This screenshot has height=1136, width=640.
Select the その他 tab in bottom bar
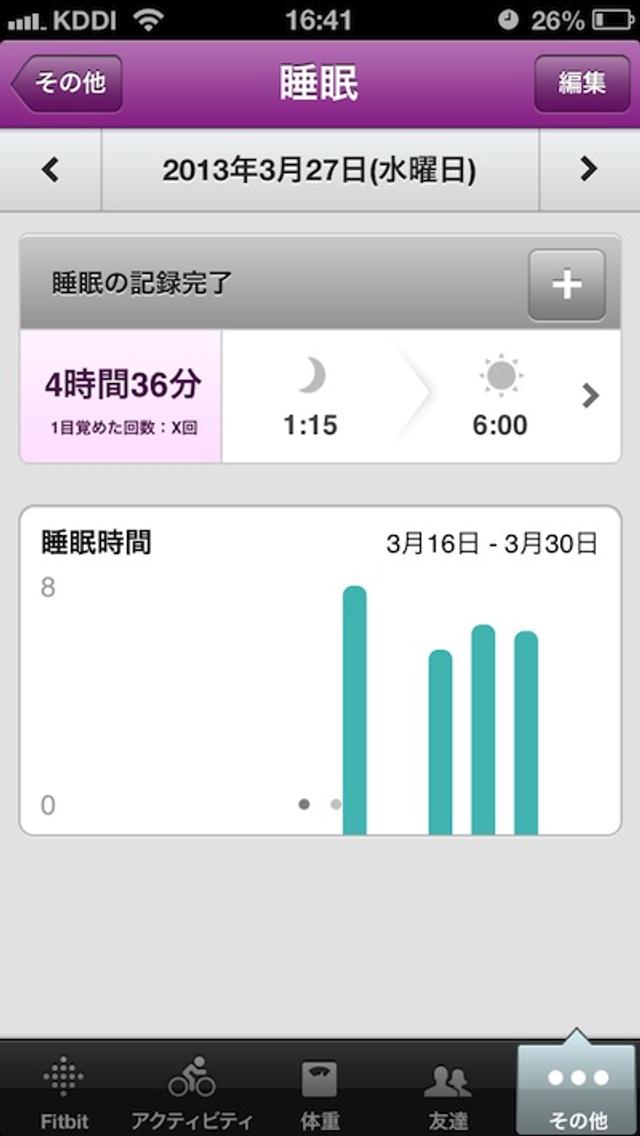577,1090
